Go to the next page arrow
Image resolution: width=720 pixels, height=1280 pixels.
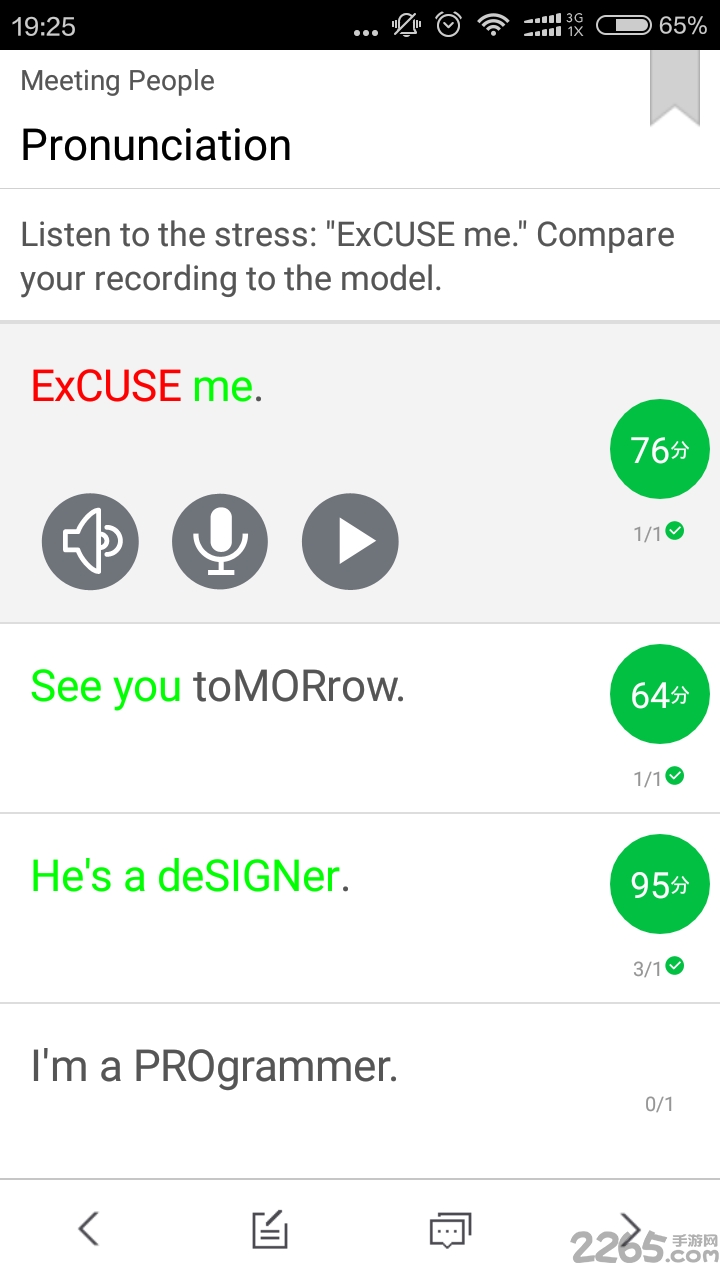pyautogui.click(x=630, y=1229)
